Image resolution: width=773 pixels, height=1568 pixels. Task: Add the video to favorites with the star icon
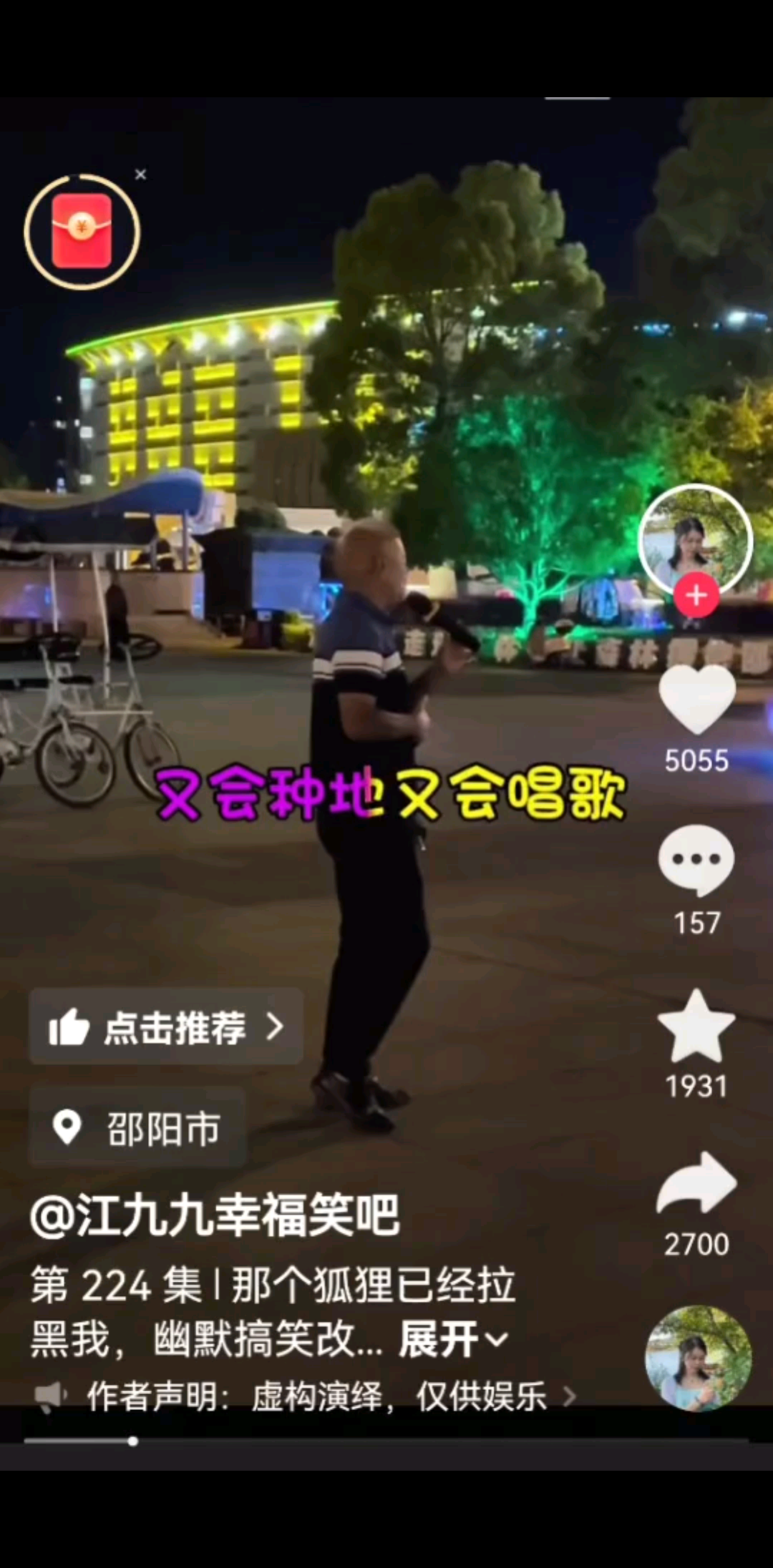696,1026
